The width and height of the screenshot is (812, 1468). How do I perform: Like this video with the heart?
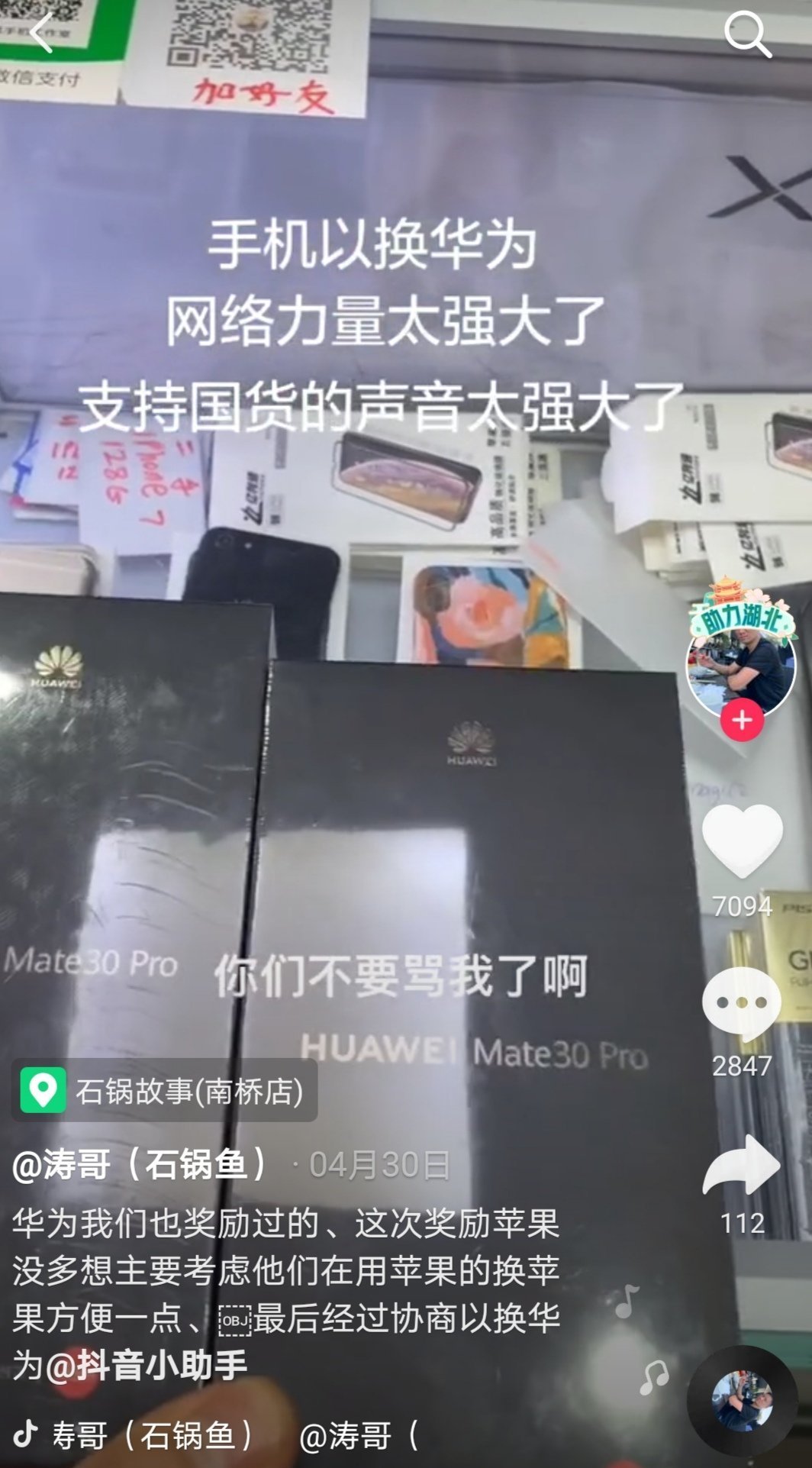(742, 840)
